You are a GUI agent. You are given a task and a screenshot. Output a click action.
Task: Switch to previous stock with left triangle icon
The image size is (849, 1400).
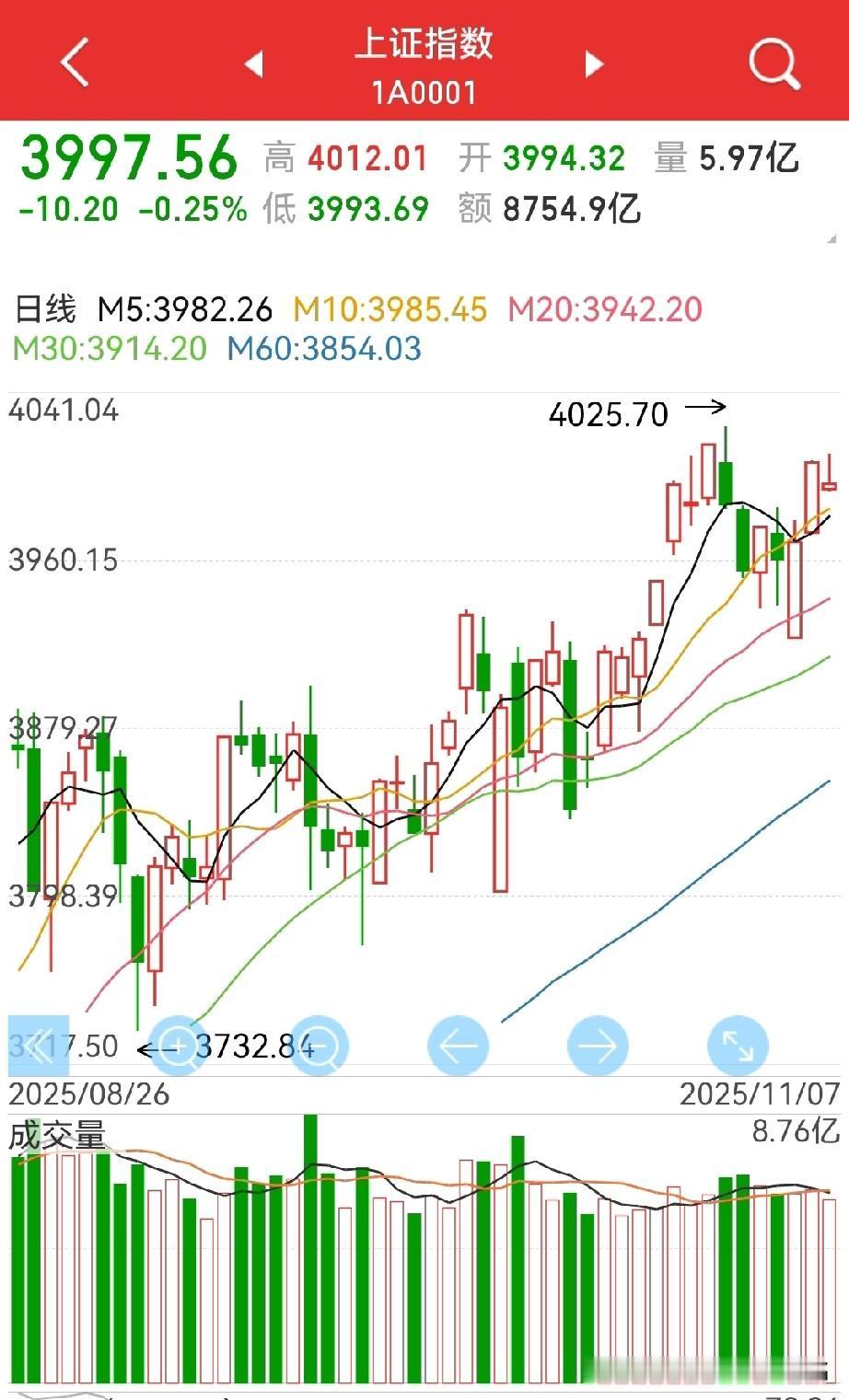(x=253, y=63)
